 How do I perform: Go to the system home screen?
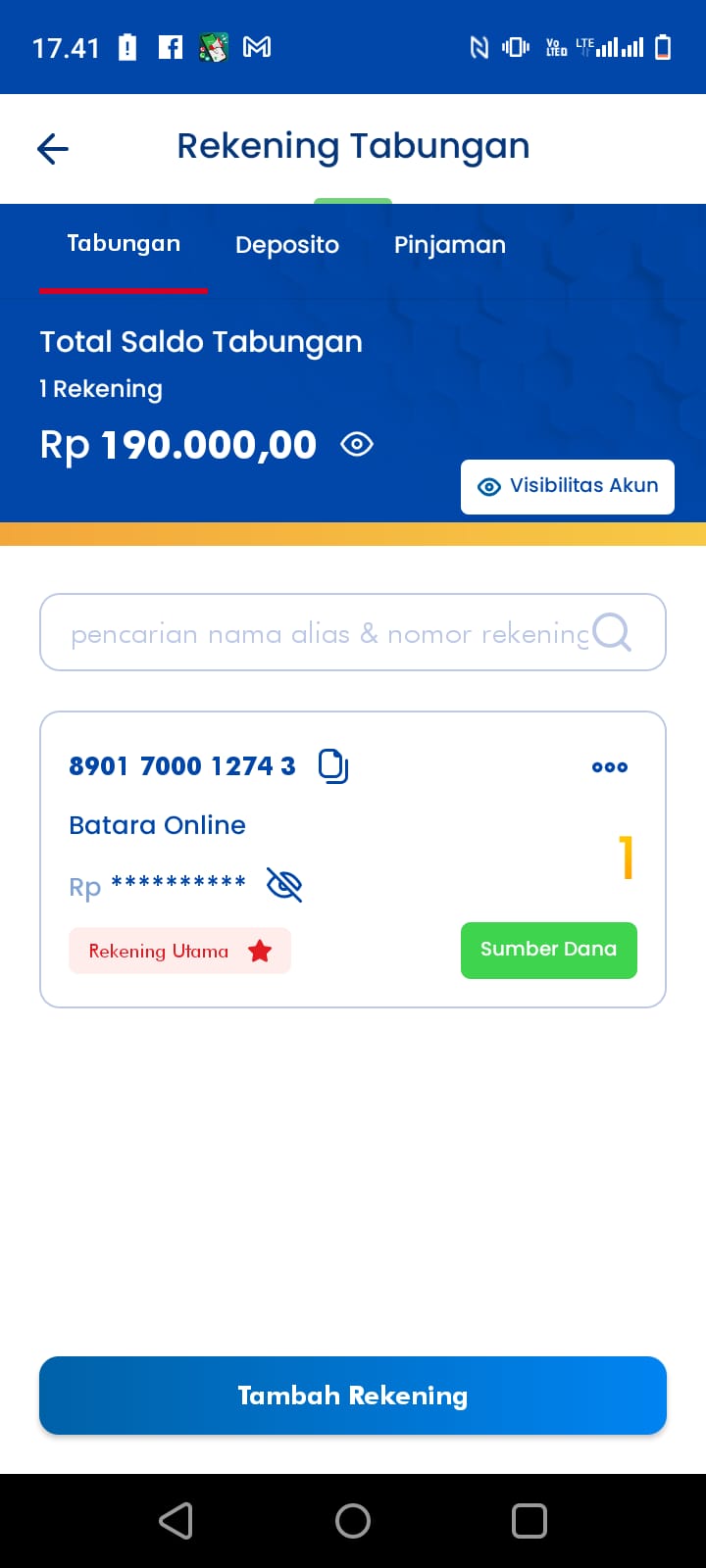353,1521
